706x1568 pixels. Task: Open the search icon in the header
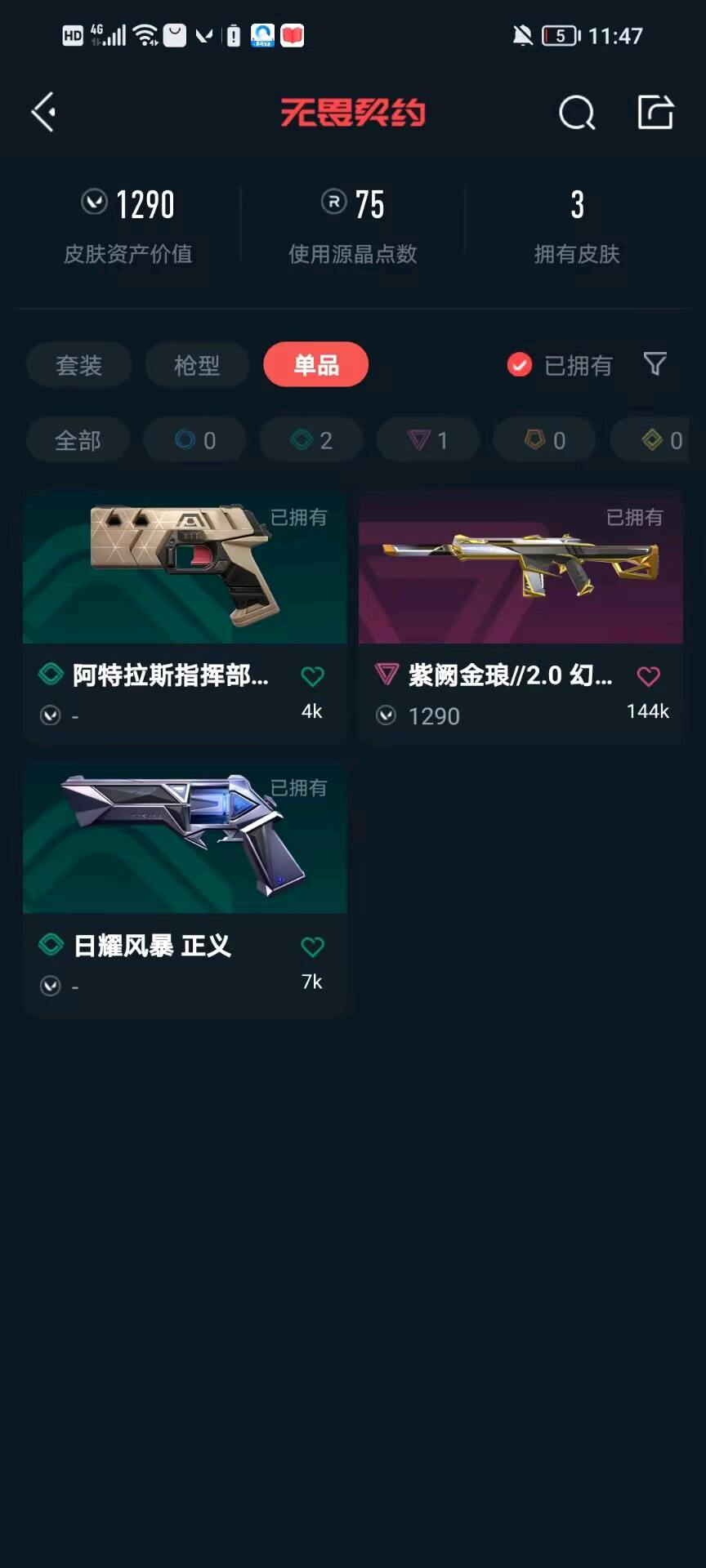click(576, 113)
